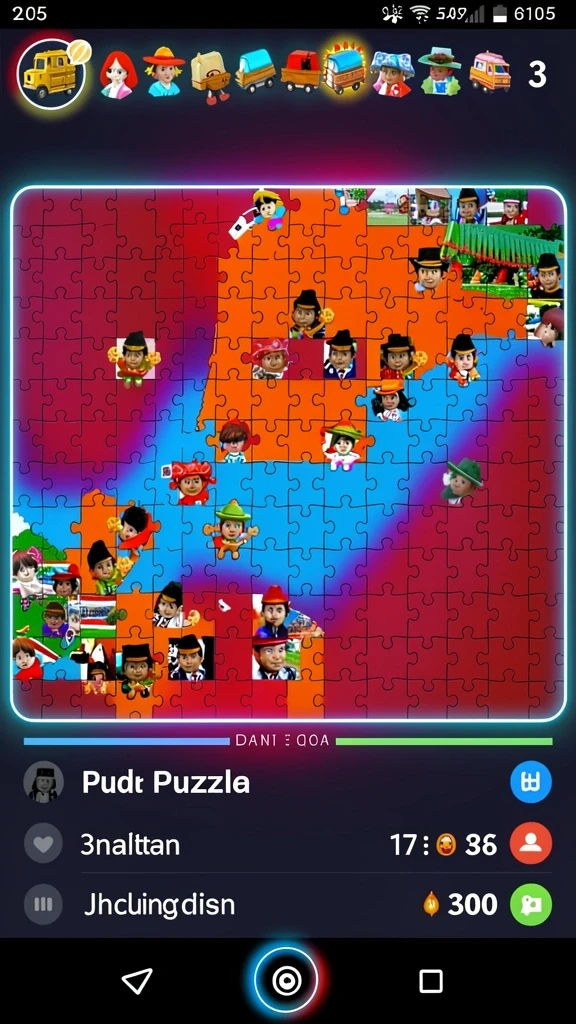Open the Pudt Puzzla avatar picture
576x1024 pixels.
pos(43,782)
